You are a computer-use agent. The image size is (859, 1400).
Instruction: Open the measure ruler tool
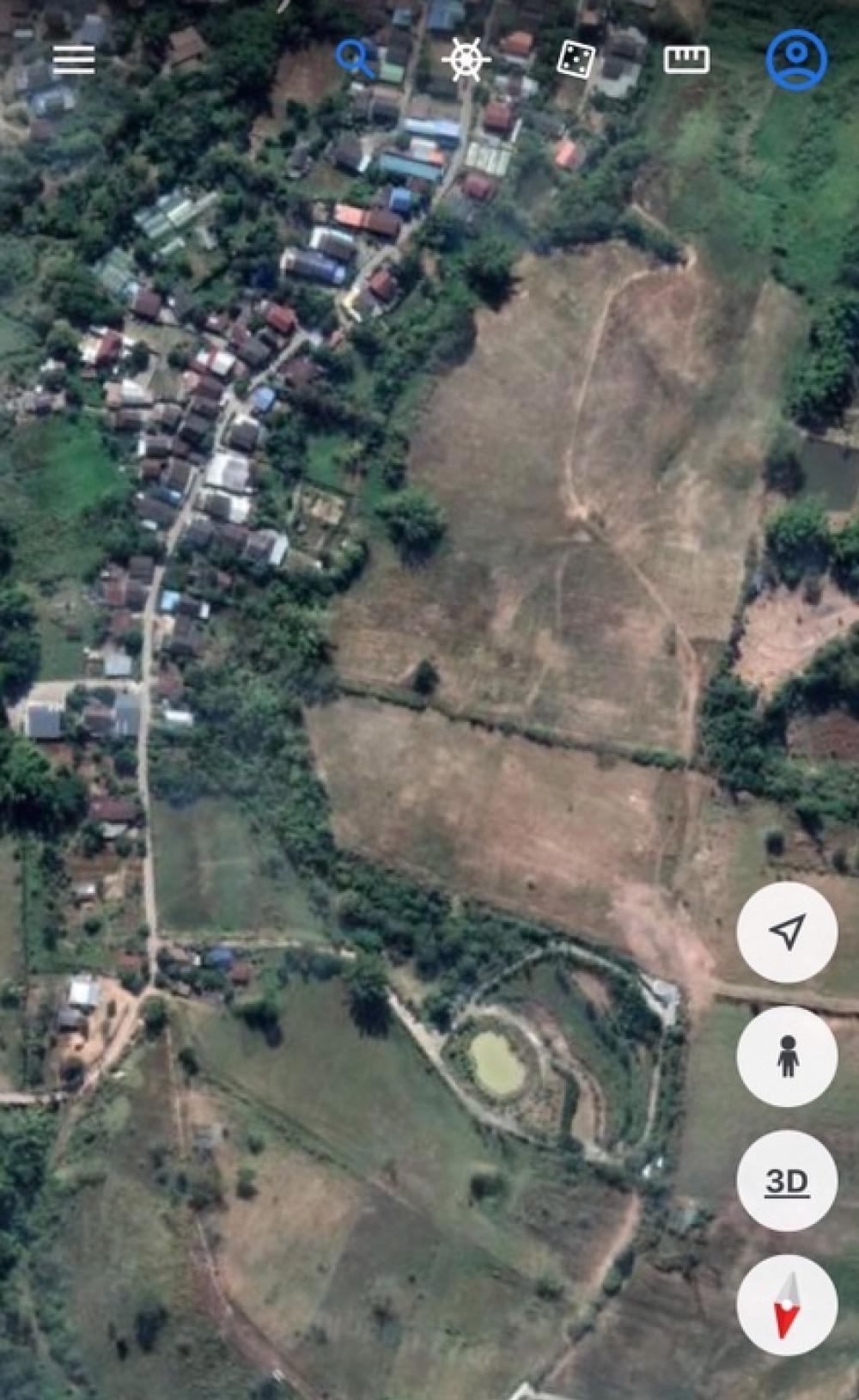[x=686, y=59]
